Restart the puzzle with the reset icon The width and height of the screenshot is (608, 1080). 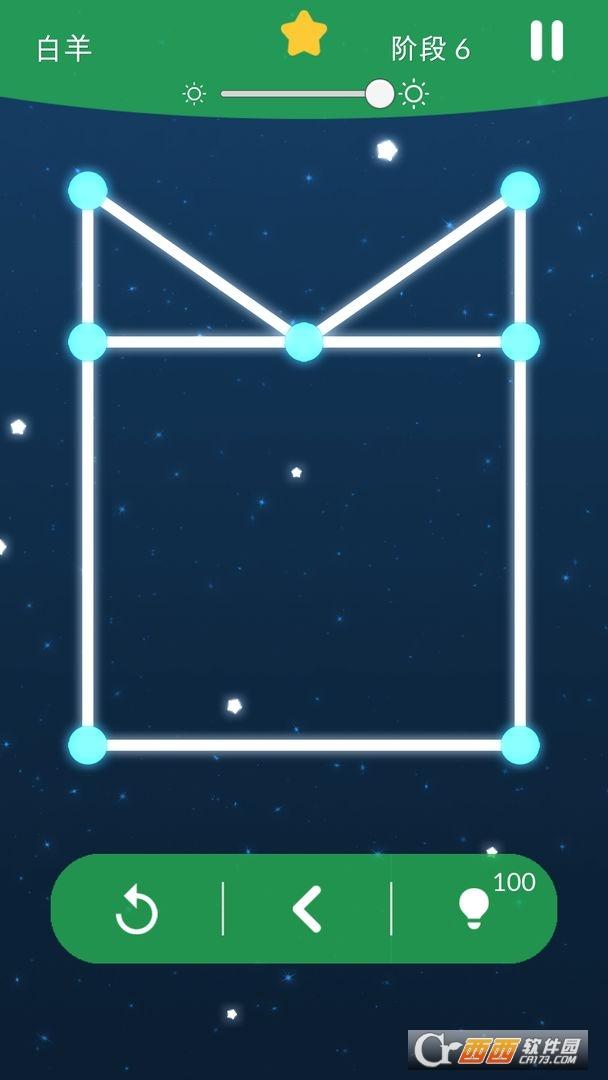click(136, 910)
